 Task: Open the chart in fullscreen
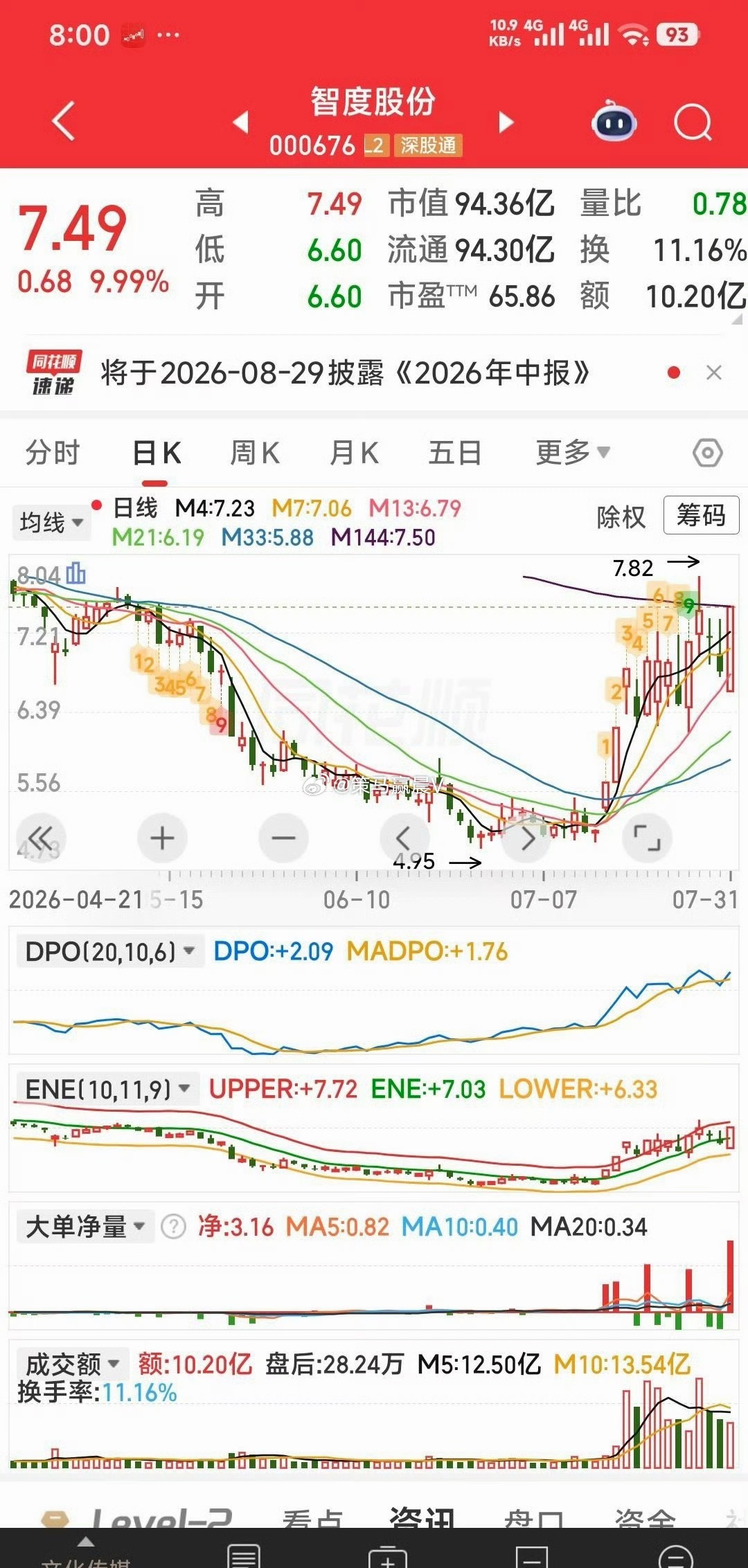point(648,838)
